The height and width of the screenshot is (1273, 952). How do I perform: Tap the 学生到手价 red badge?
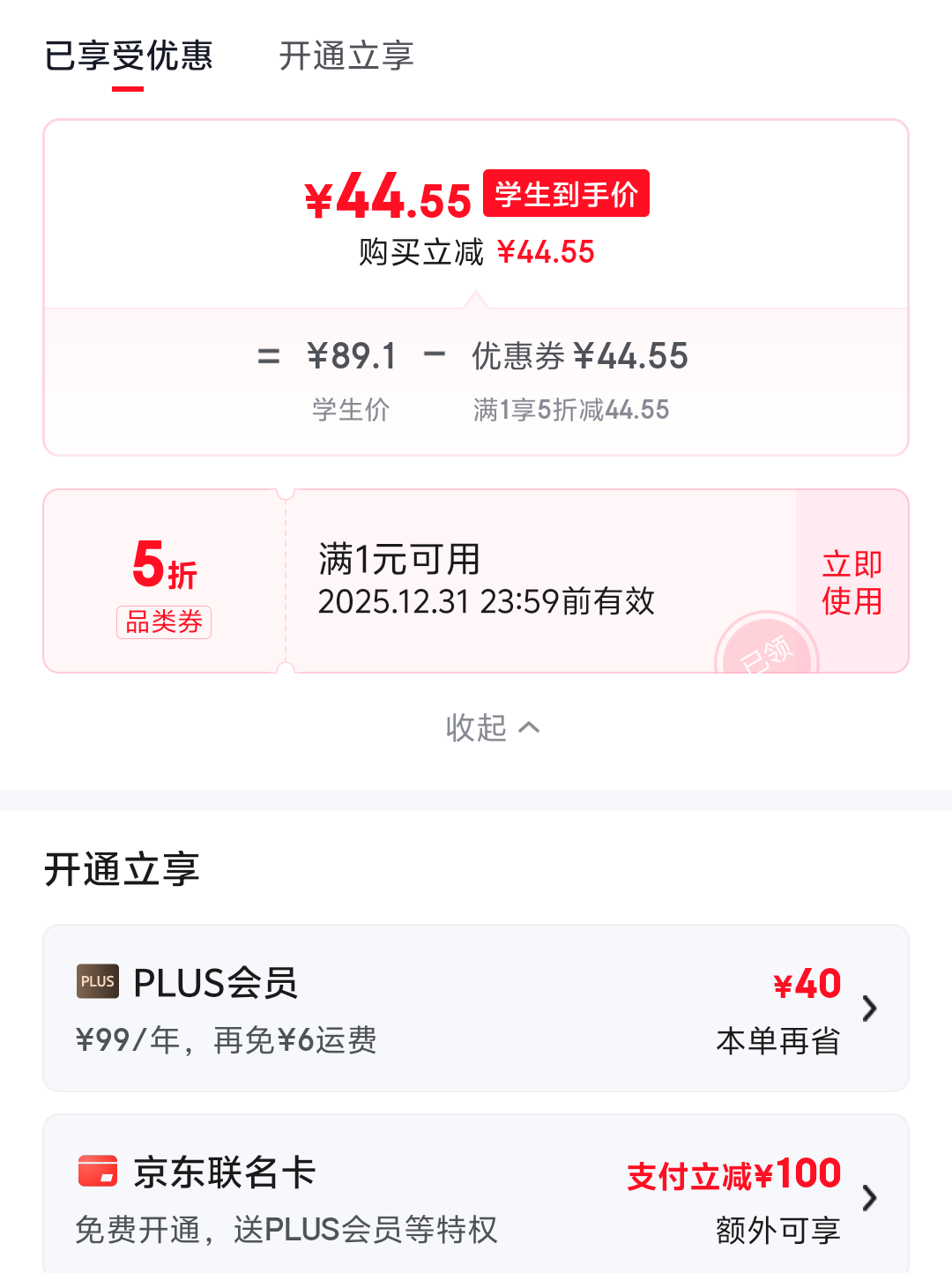click(566, 193)
